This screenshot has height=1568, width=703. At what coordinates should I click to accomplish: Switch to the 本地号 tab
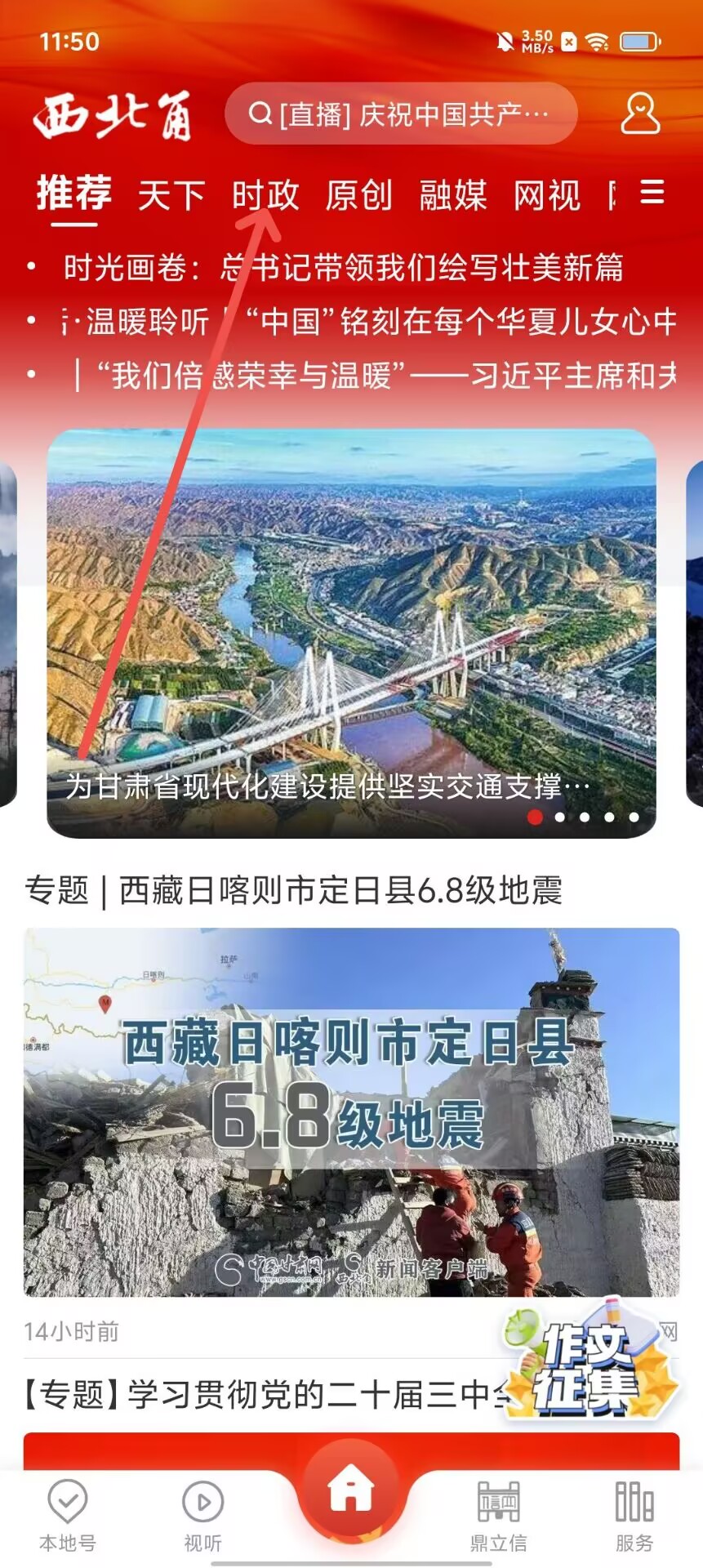(x=68, y=1515)
